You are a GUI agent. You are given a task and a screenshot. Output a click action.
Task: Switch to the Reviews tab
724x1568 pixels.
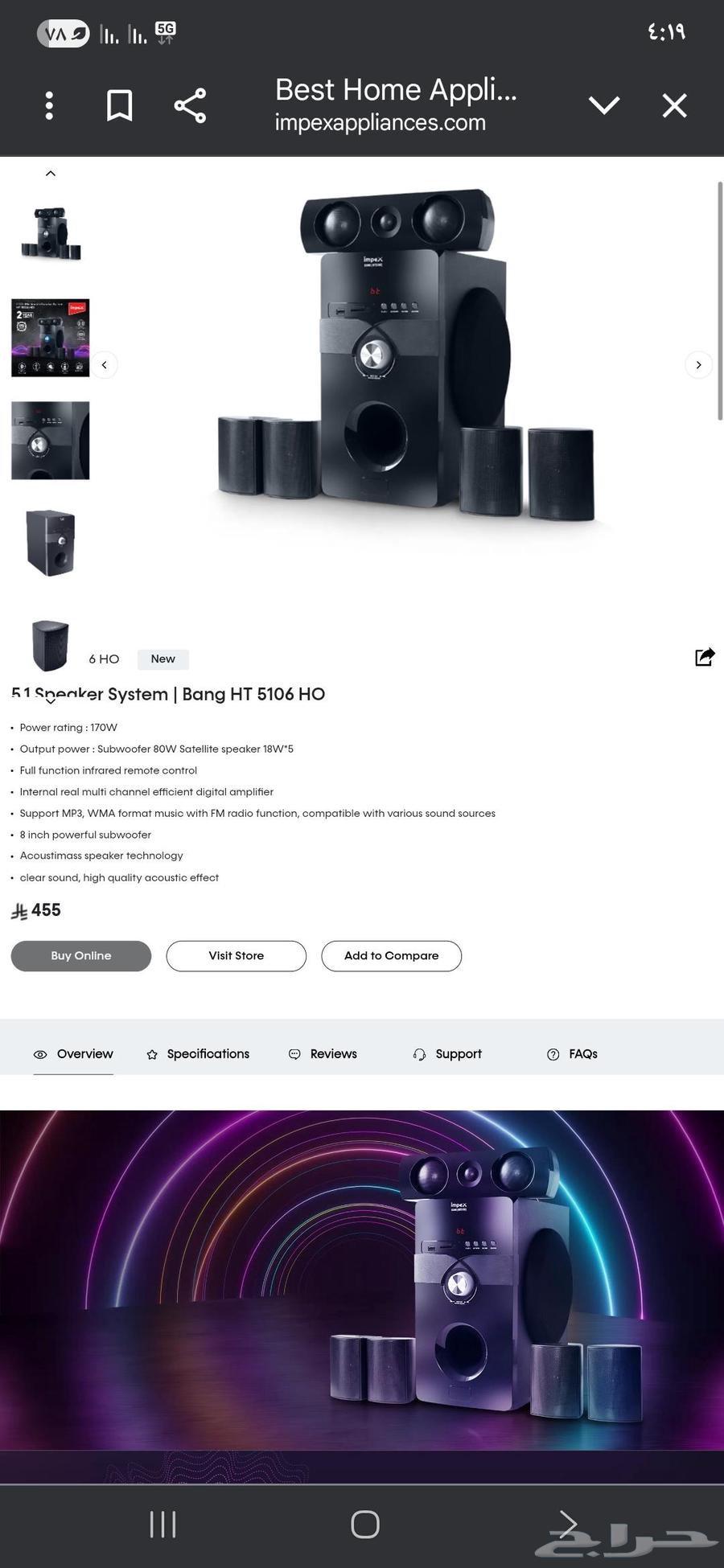(x=332, y=1054)
